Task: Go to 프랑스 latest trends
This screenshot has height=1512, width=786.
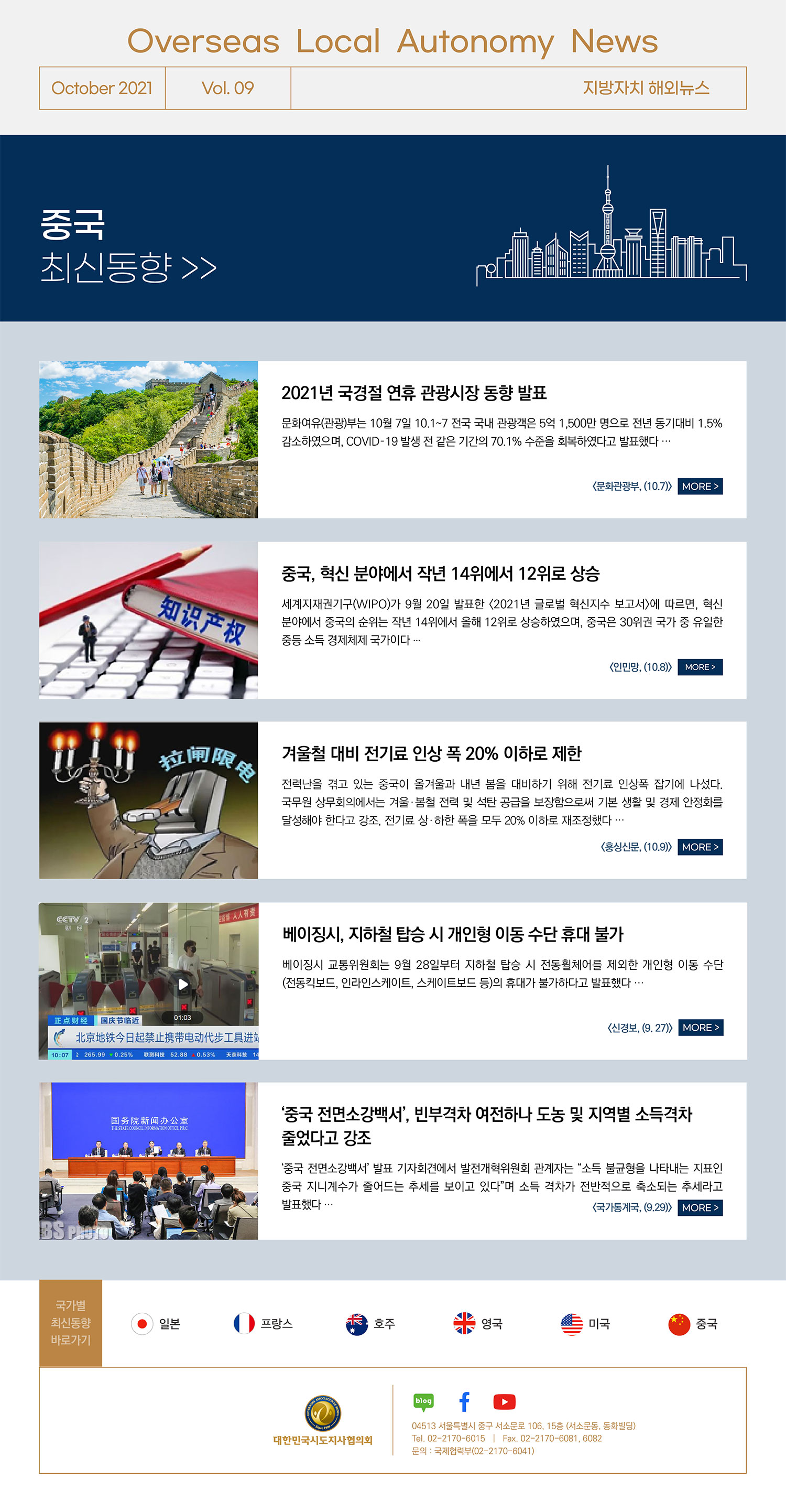Action: pos(263,1324)
